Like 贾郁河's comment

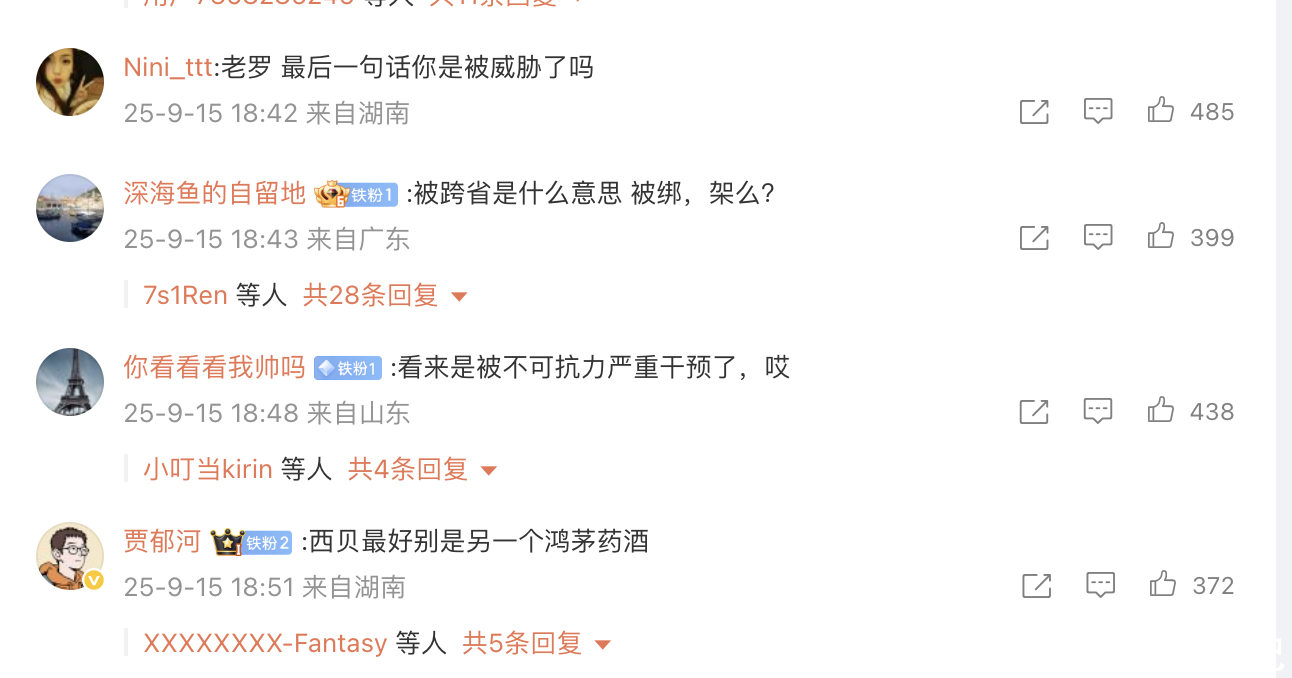pos(1163,585)
